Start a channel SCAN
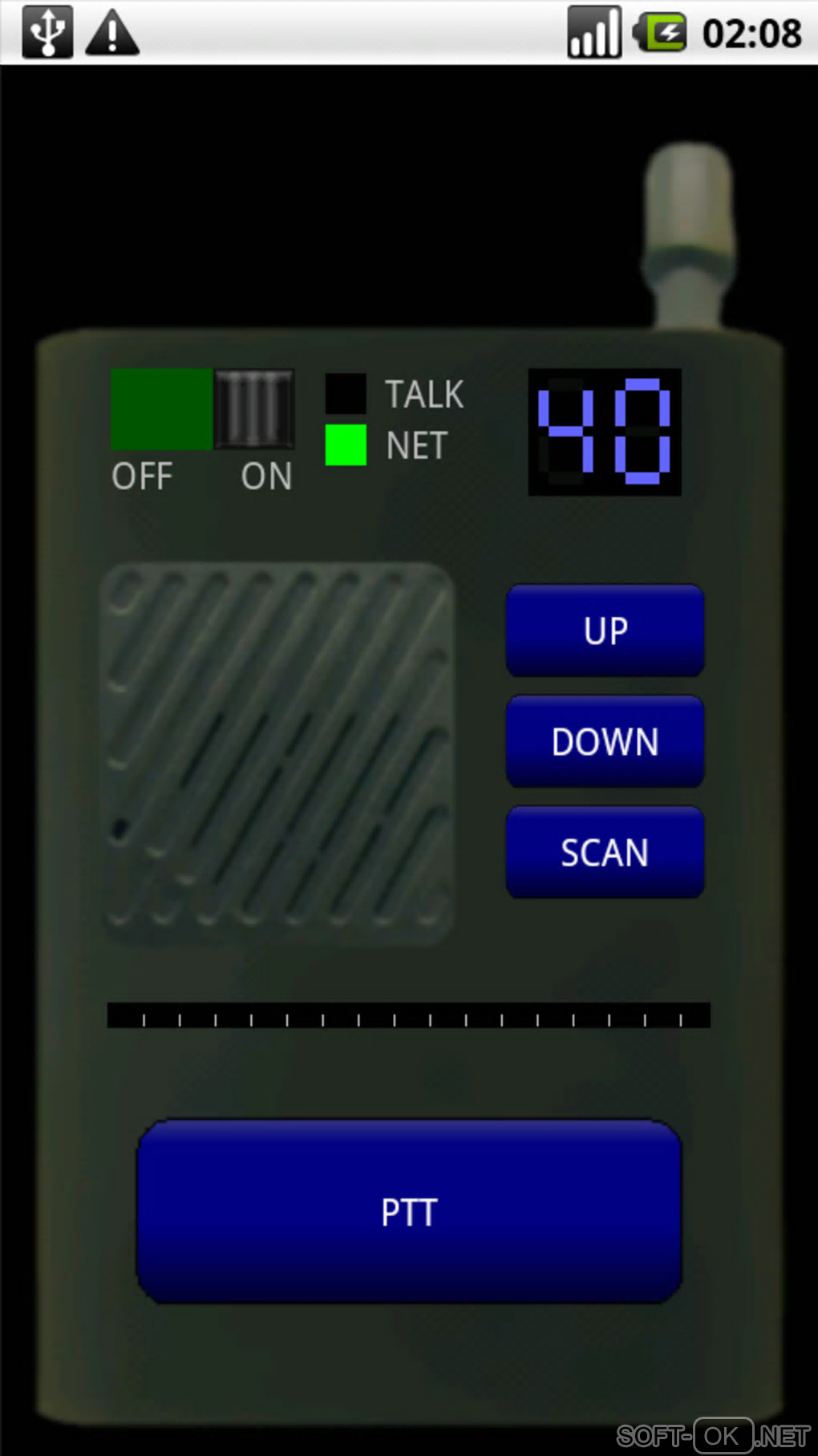The image size is (818, 1456). [x=605, y=852]
